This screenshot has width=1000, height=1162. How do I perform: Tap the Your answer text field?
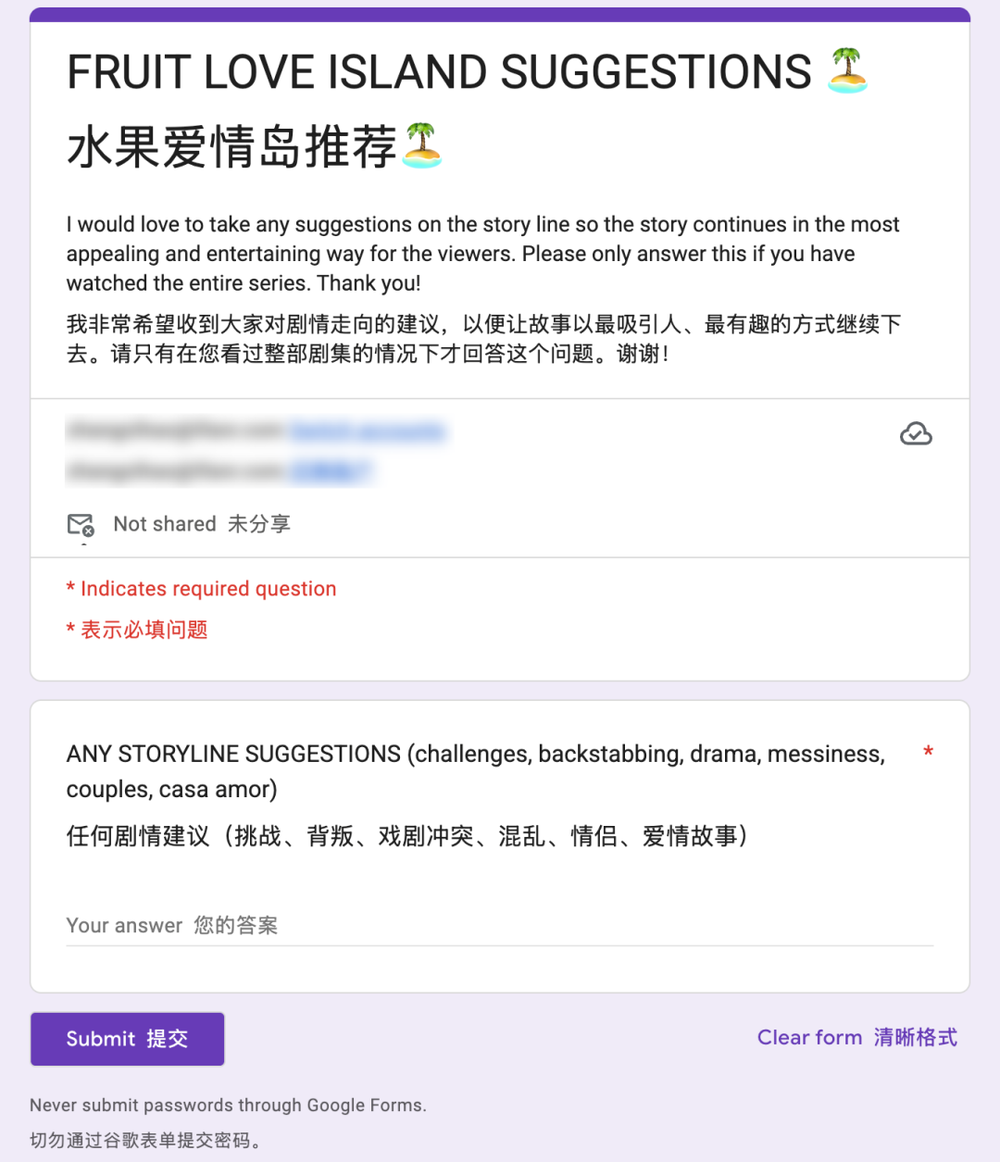[499, 925]
